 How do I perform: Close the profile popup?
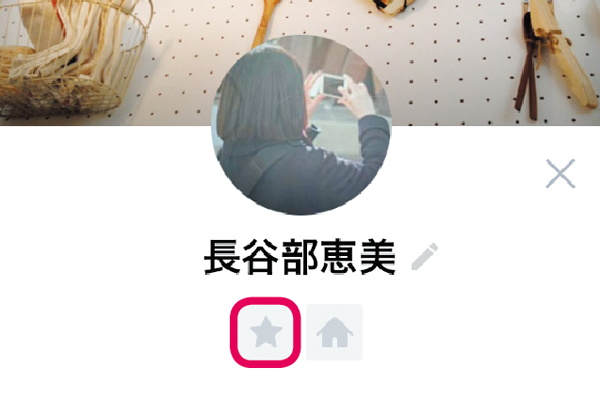560,174
